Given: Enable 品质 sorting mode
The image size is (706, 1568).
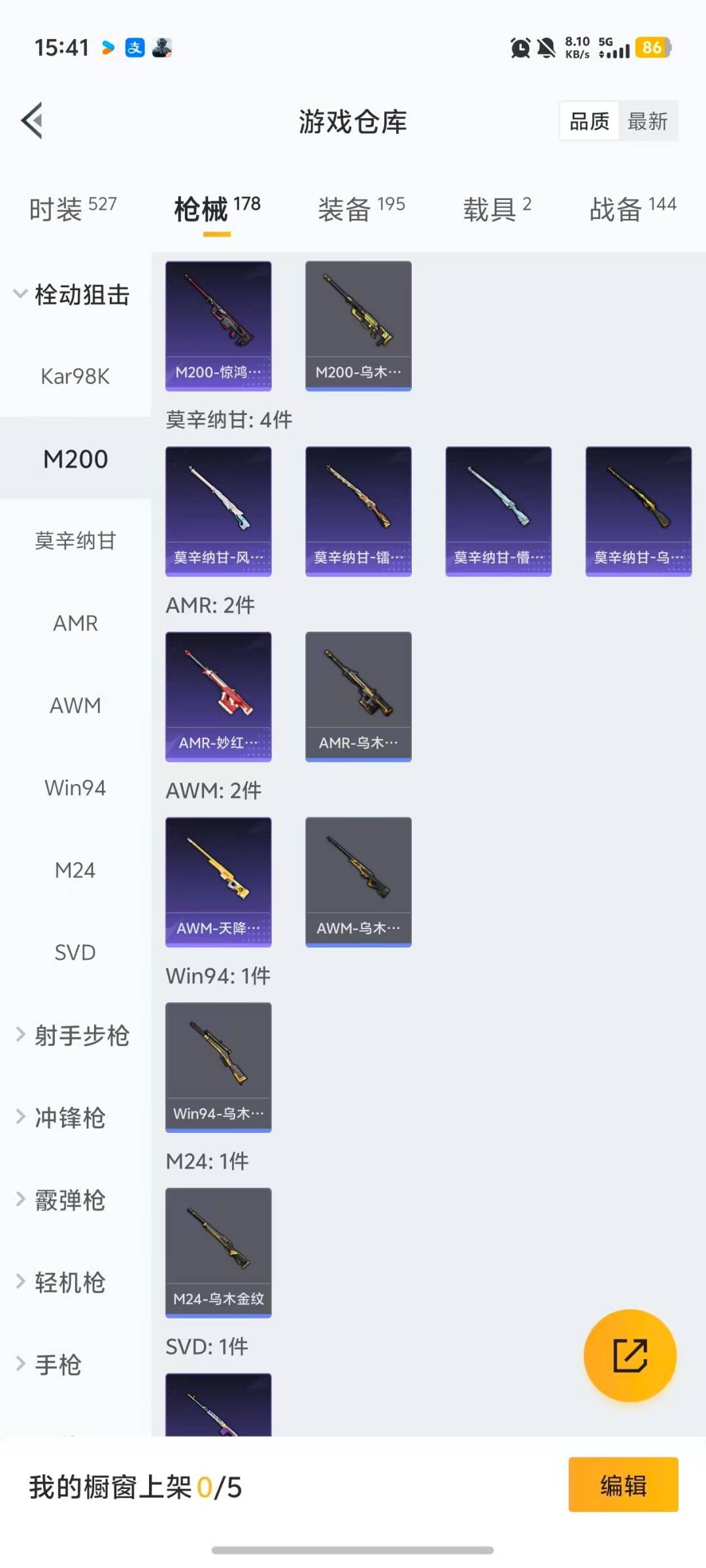Looking at the screenshot, I should (588, 122).
